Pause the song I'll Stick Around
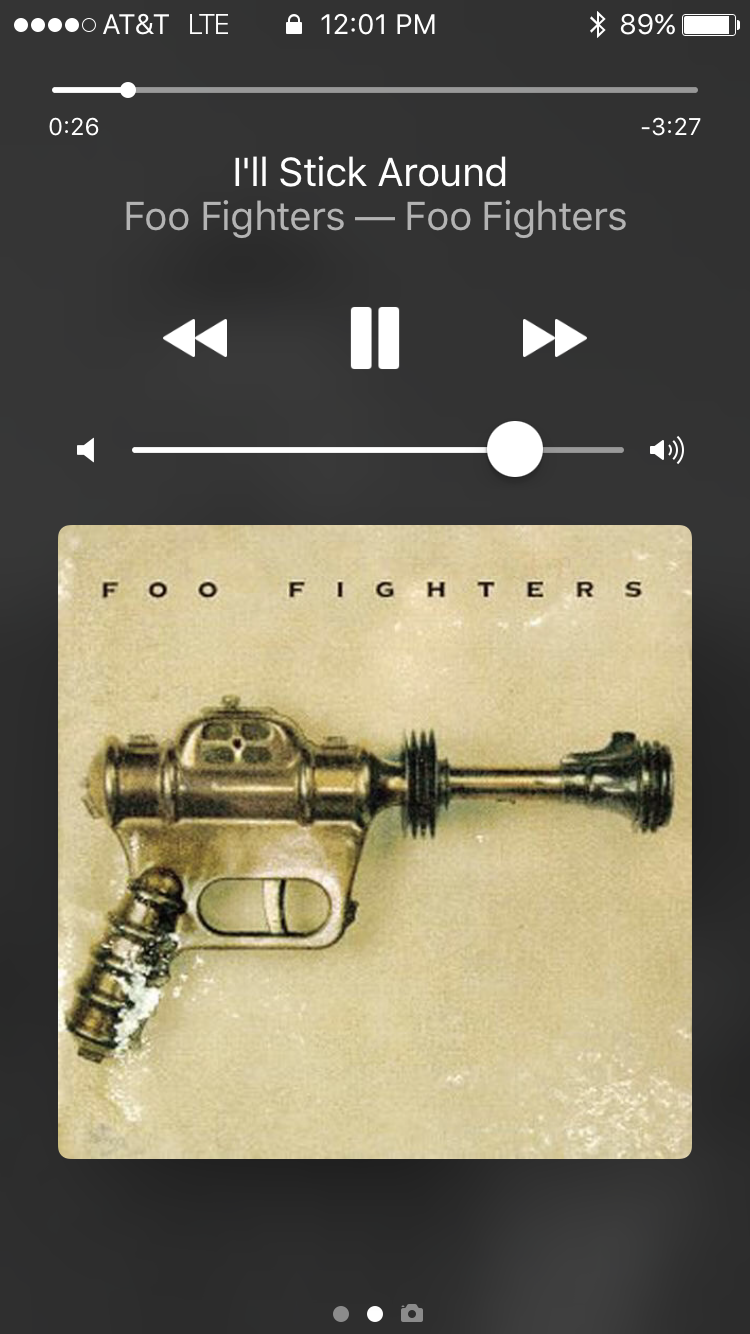 tap(375, 338)
